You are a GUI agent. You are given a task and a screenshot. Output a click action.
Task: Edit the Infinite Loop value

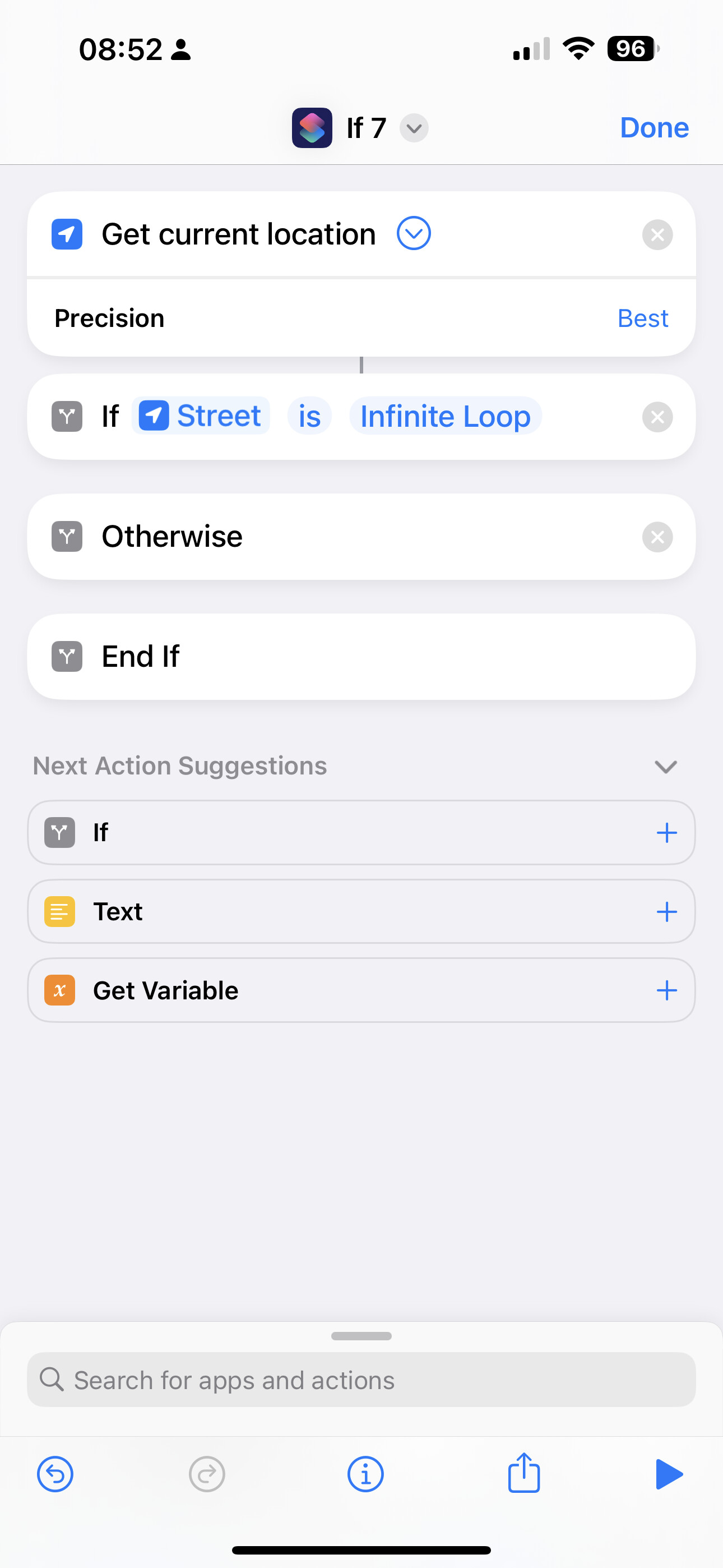(x=446, y=416)
